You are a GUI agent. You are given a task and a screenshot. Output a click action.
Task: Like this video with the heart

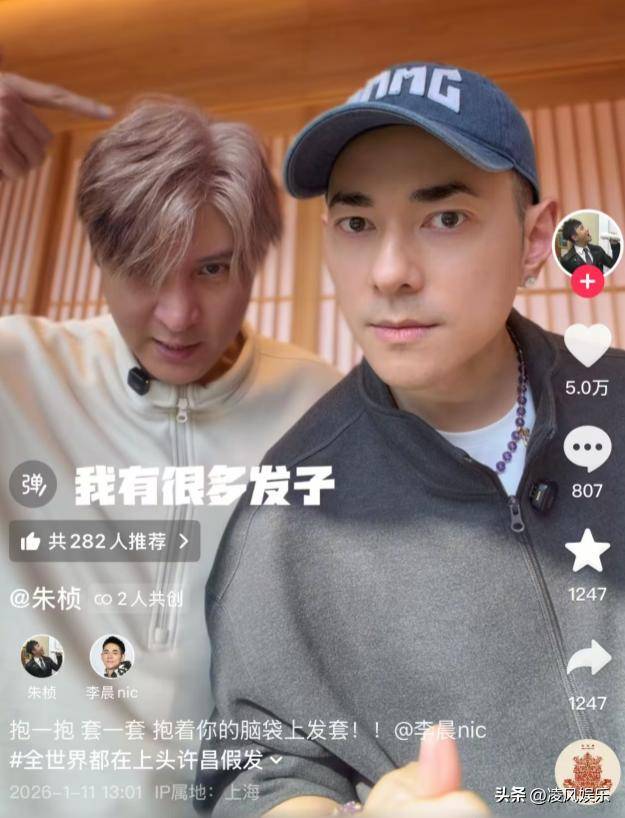pos(587,345)
